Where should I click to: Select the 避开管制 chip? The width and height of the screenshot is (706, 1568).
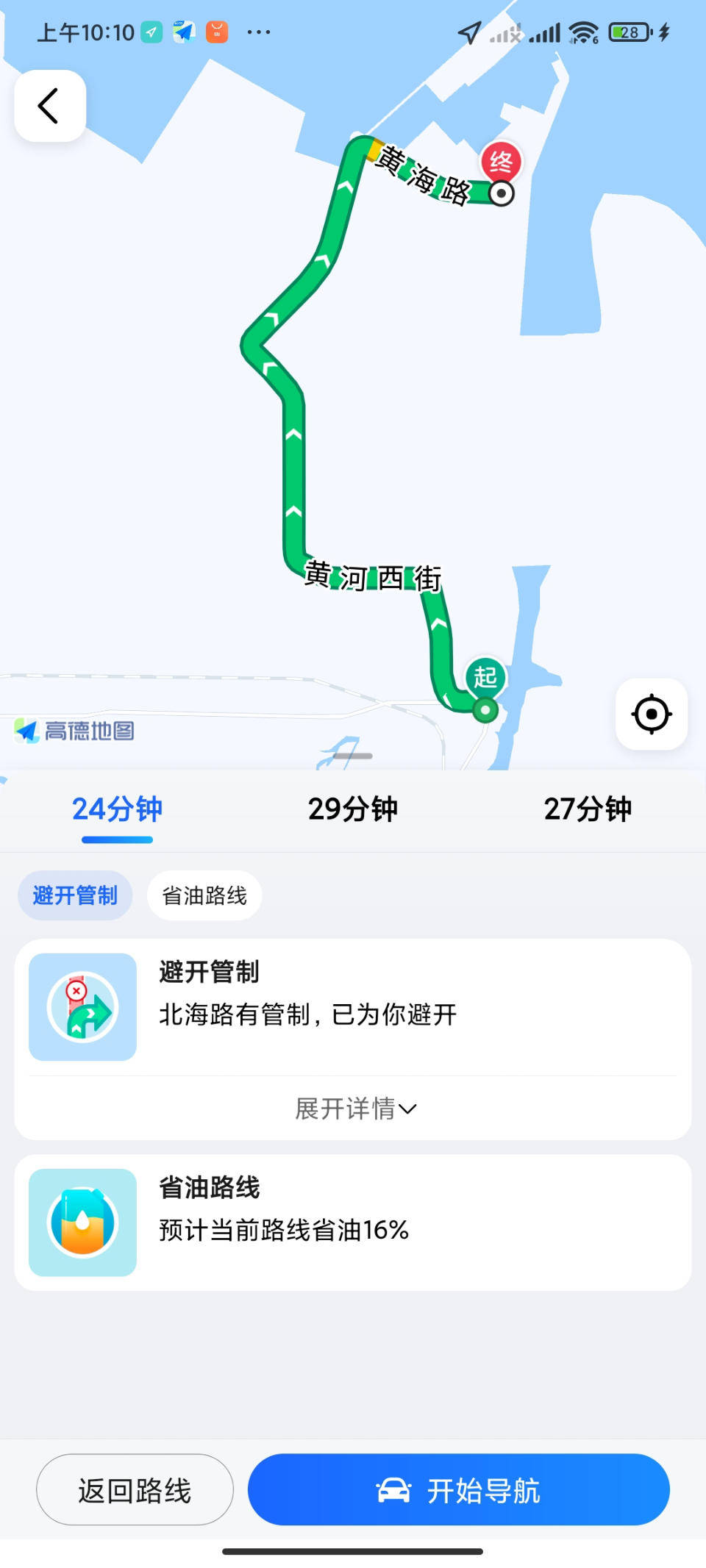(75, 895)
